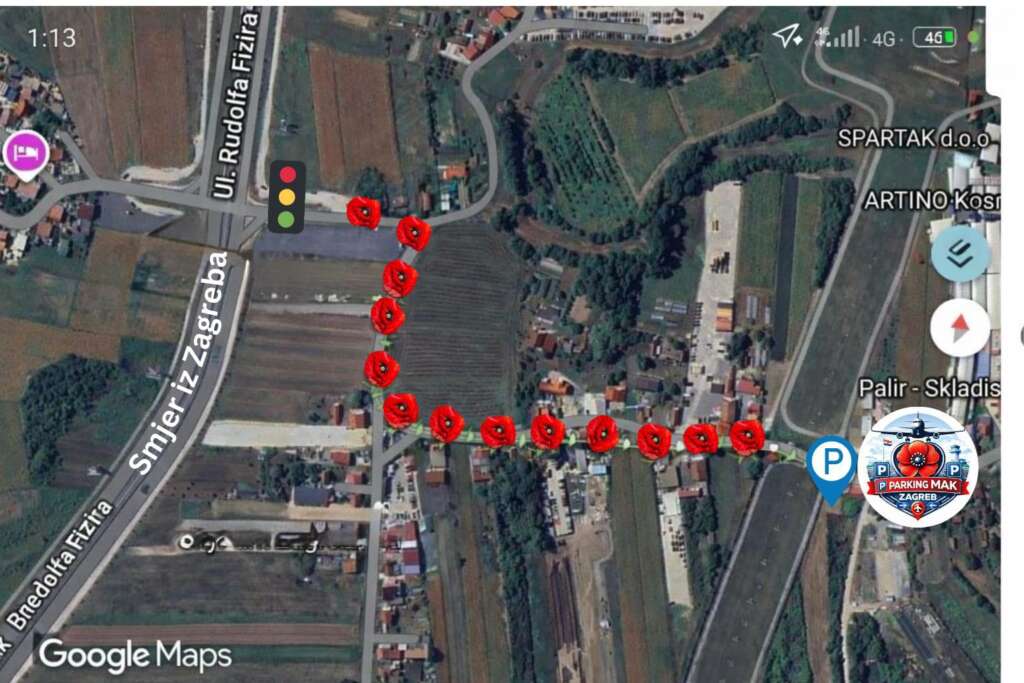Tap the compass to reorient map
Image resolution: width=1024 pixels, height=683 pixels.
[960, 327]
